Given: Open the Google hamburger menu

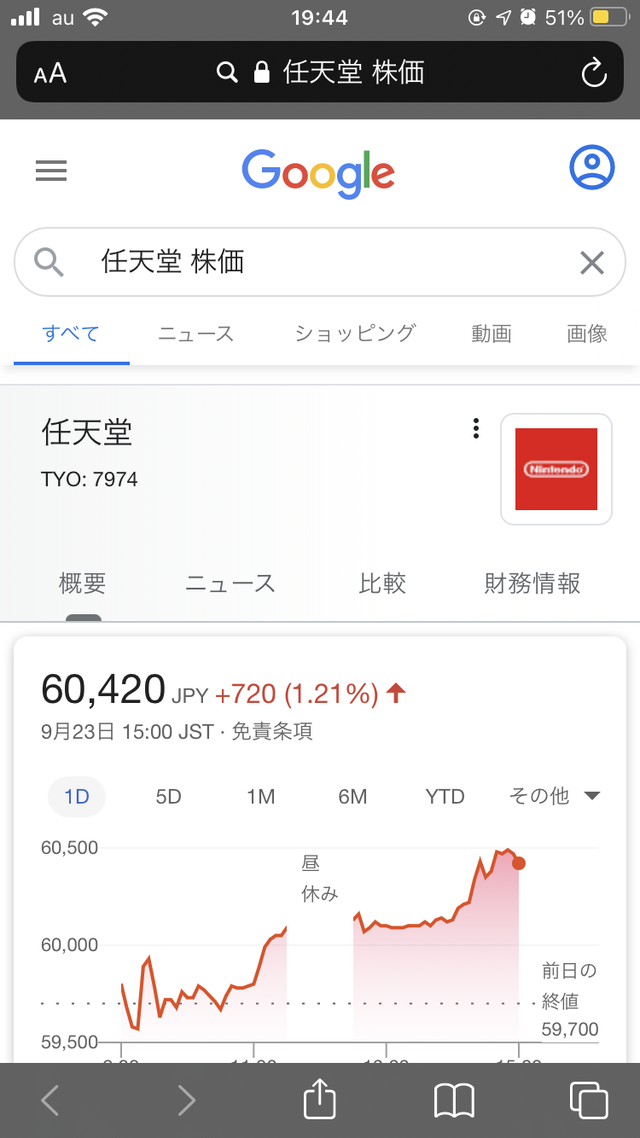Looking at the screenshot, I should tap(51, 171).
